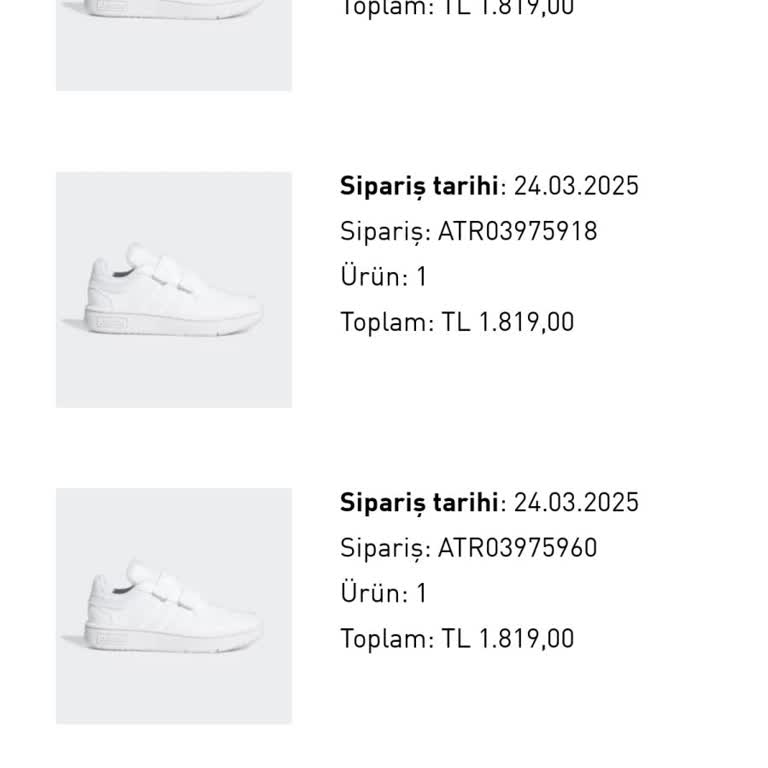View the order numbered ATR03975960
The width and height of the screenshot is (768, 768).
click(x=468, y=548)
